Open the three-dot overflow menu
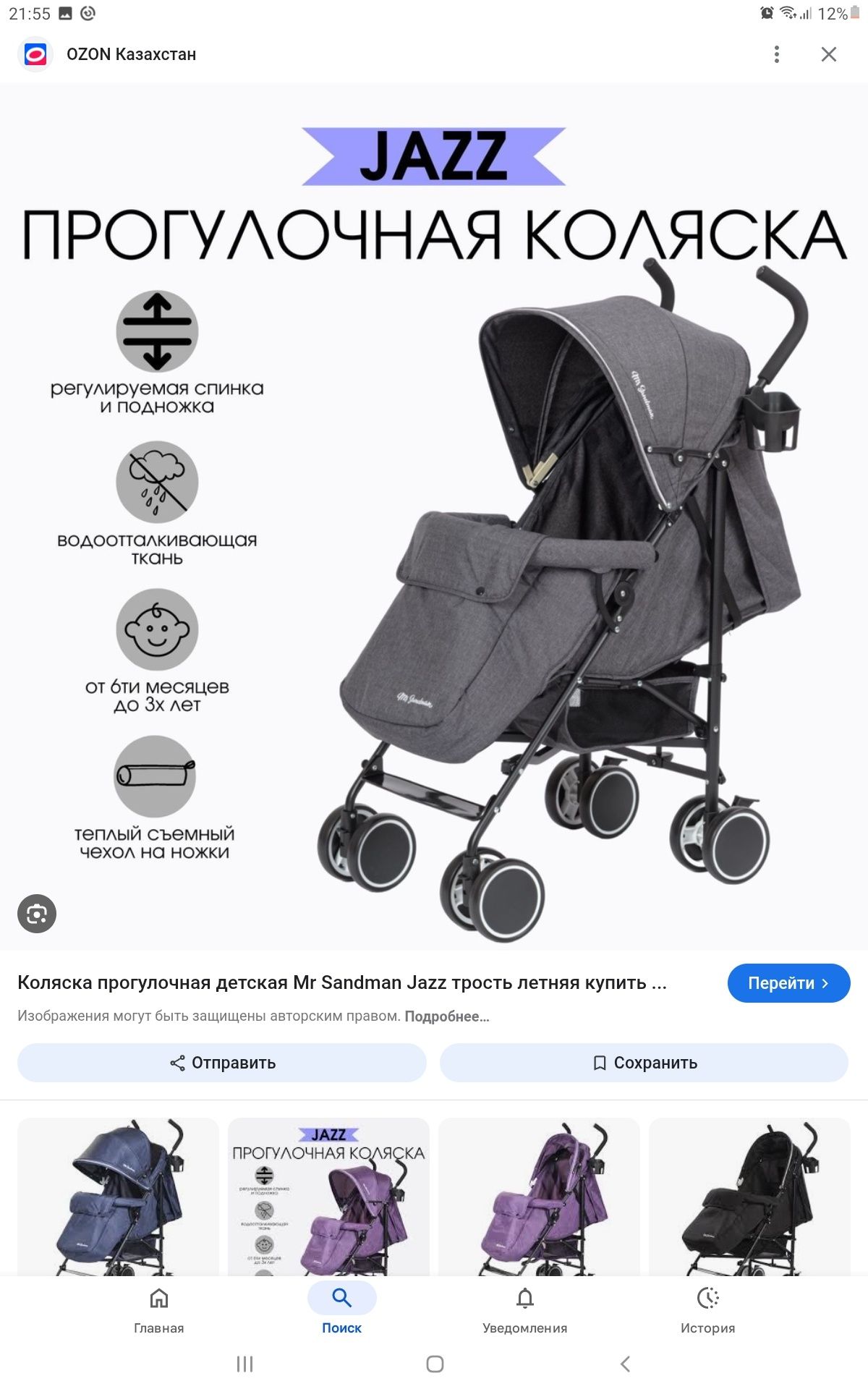Image resolution: width=868 pixels, height=1389 pixels. [776, 54]
